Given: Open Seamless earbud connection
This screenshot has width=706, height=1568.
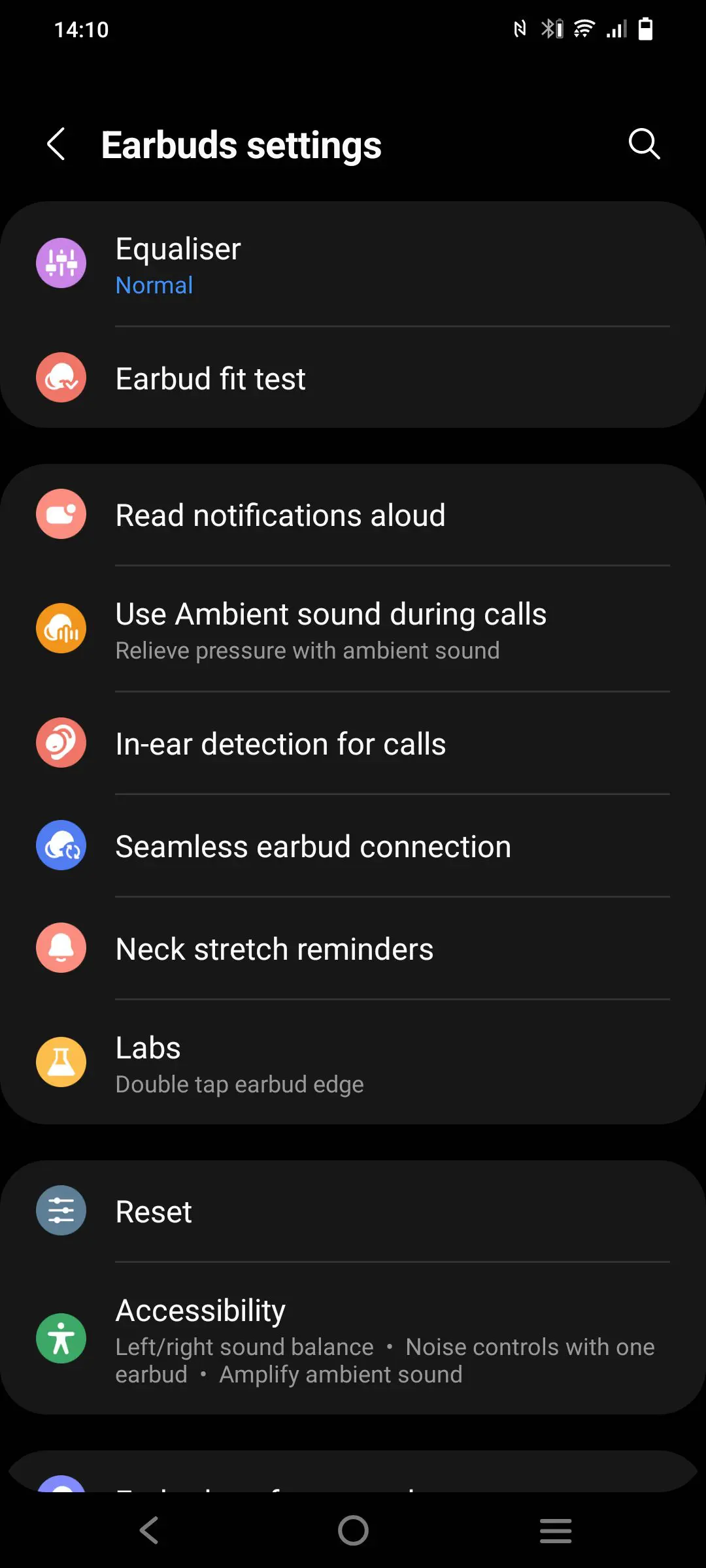Looking at the screenshot, I should 353,847.
